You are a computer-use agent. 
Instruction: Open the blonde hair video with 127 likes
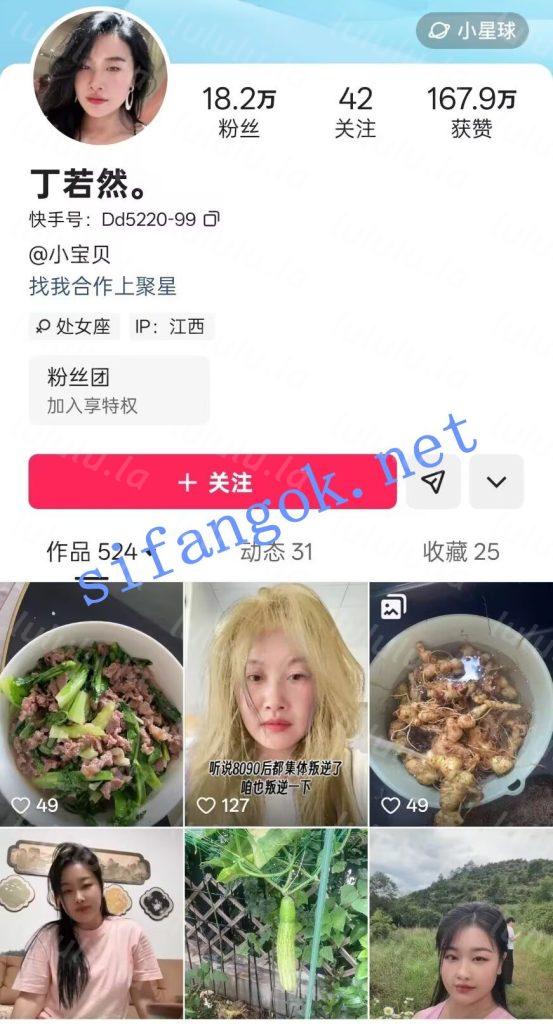click(276, 704)
